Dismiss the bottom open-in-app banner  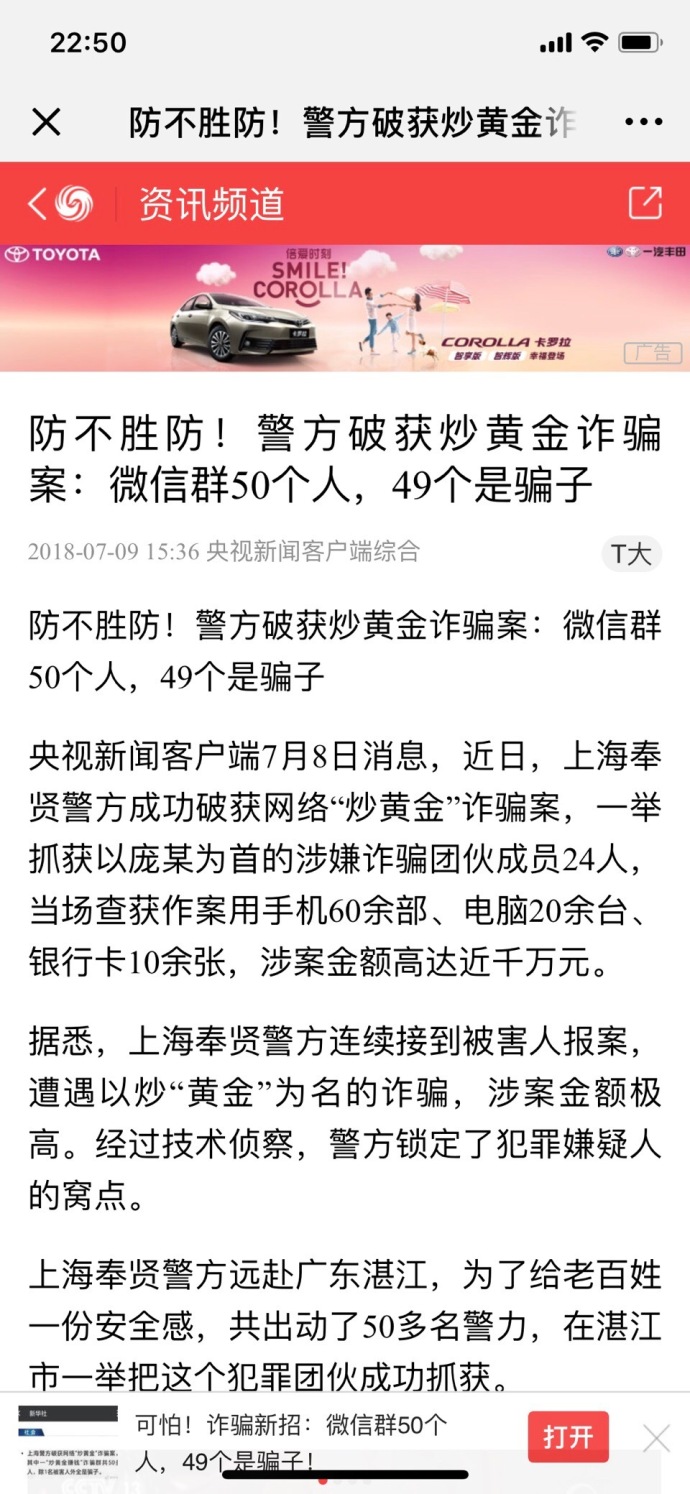tap(657, 1438)
